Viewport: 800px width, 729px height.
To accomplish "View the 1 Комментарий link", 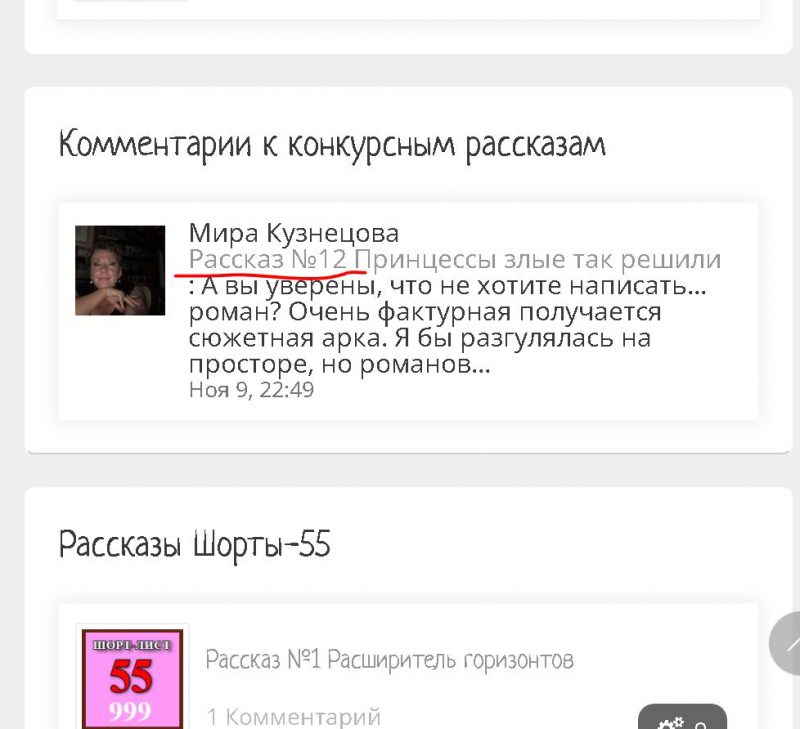I will pos(293,716).
